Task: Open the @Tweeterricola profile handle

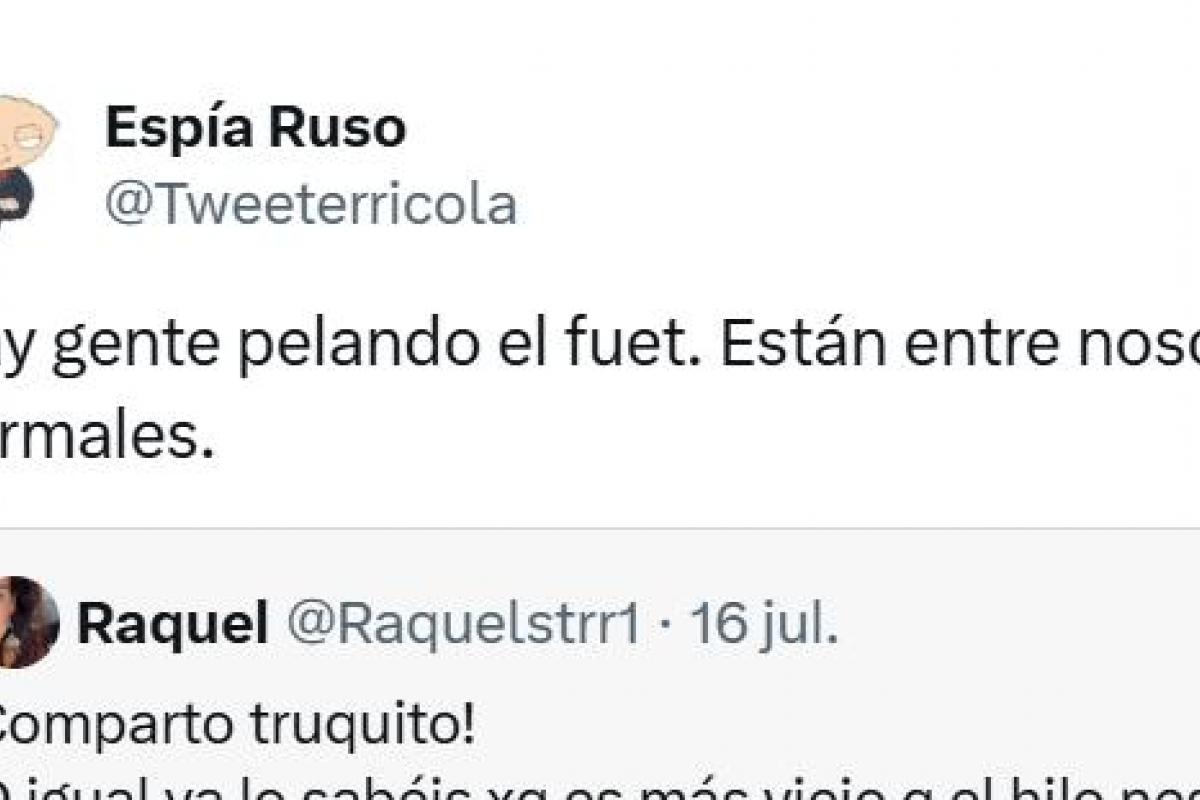Action: coord(311,205)
